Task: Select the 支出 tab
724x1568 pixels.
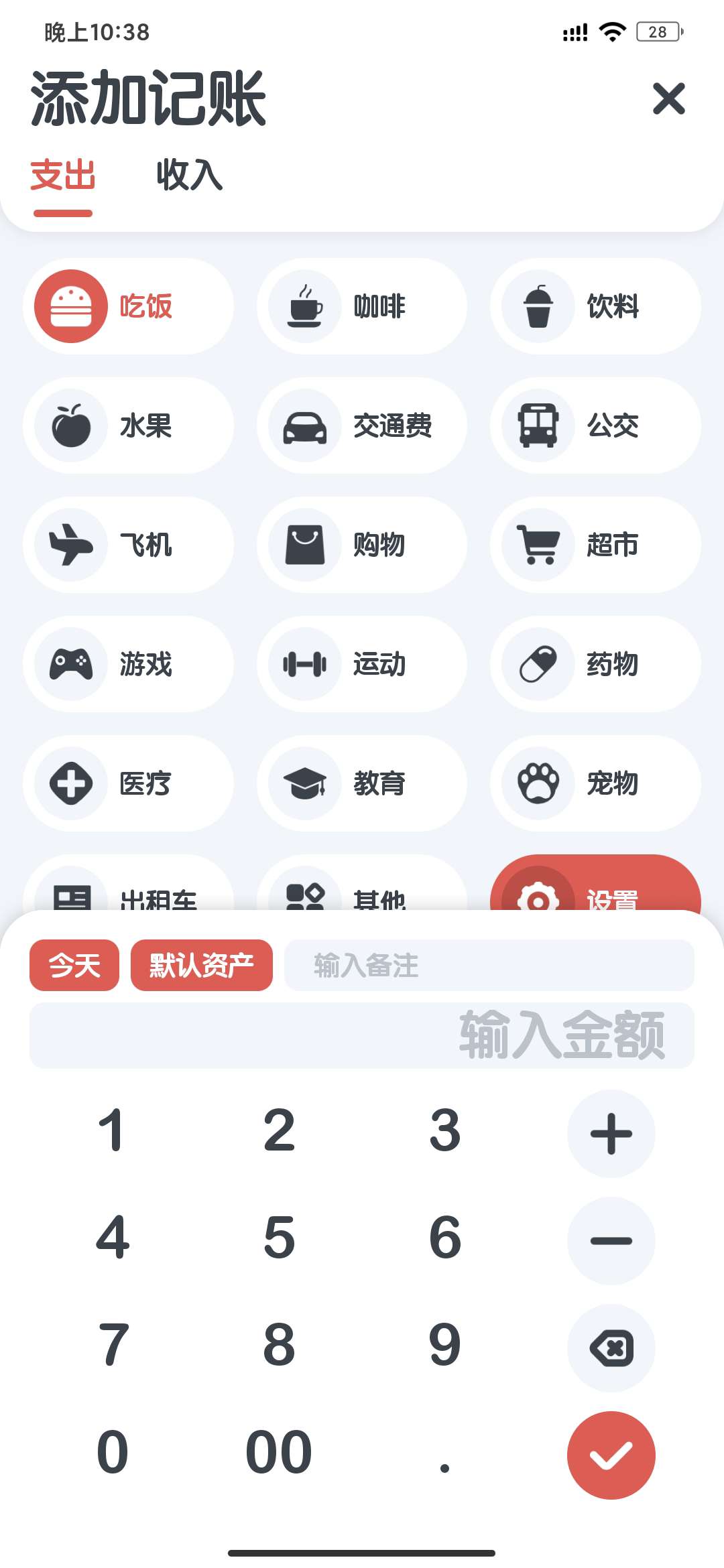Action: pos(63,176)
